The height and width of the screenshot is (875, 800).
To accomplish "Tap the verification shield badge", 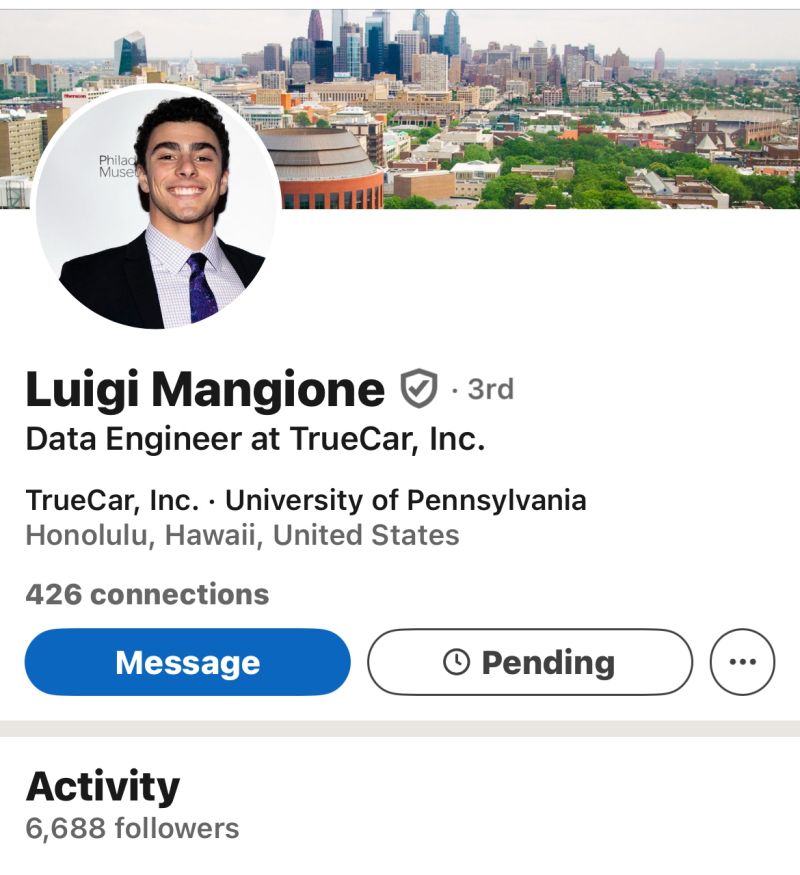I will [x=419, y=388].
